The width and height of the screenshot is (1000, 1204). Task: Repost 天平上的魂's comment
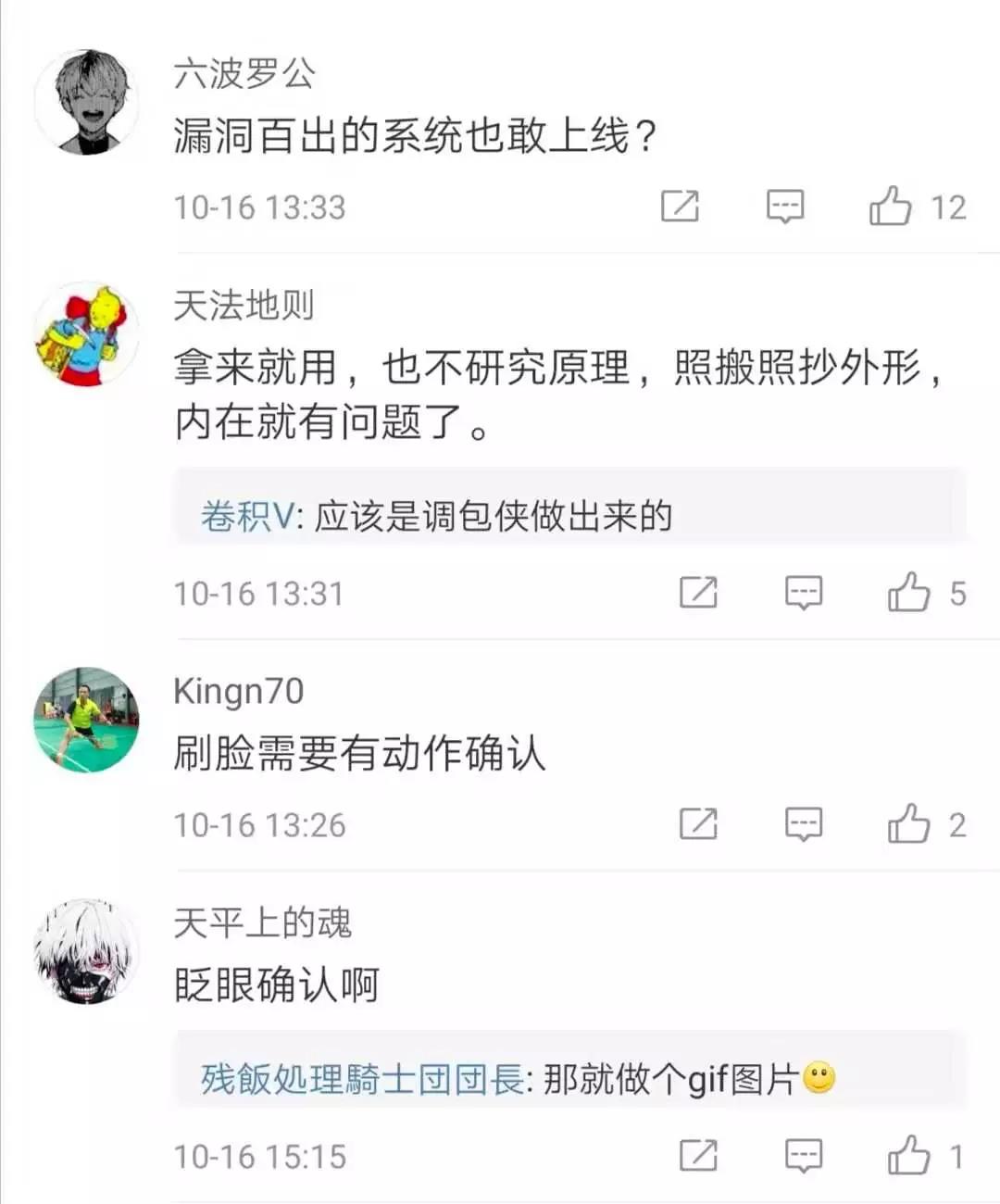(x=698, y=1156)
